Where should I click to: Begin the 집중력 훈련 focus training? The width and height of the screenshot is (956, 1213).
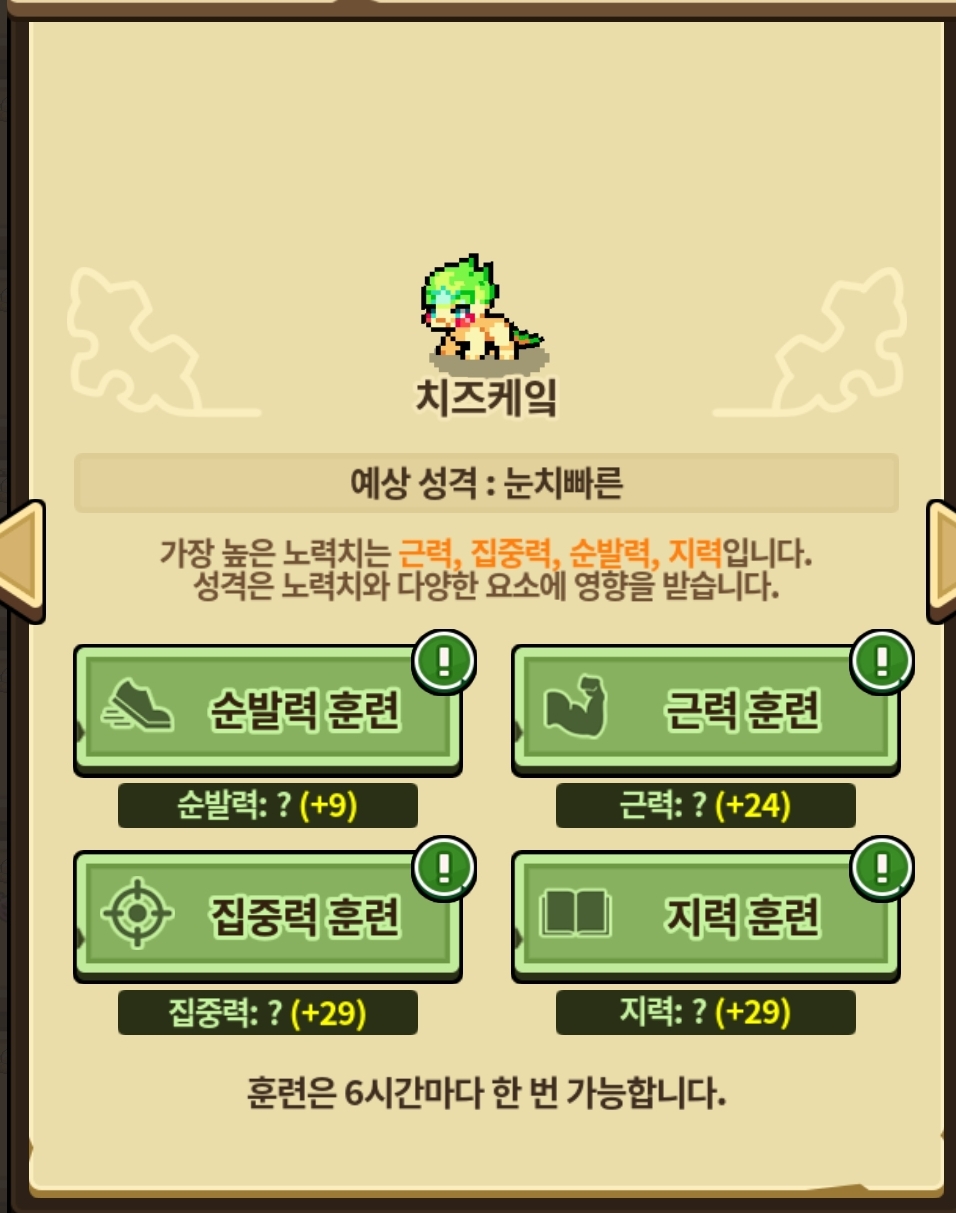268,915
